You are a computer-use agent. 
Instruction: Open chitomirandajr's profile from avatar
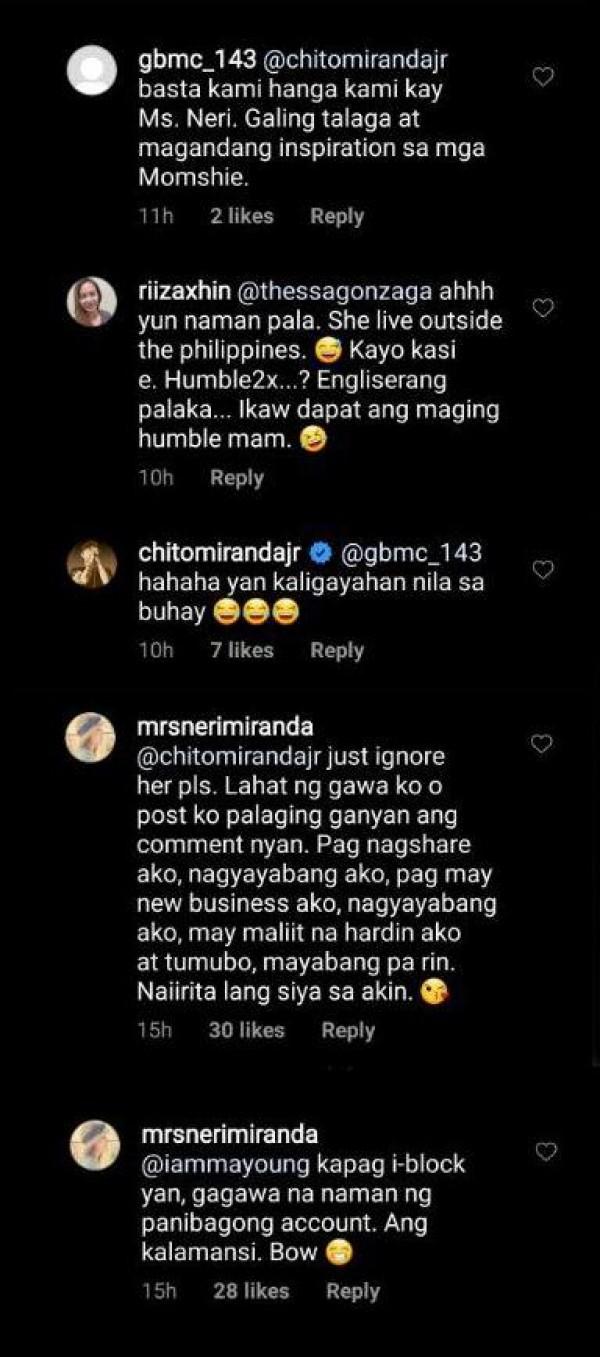tap(92, 565)
